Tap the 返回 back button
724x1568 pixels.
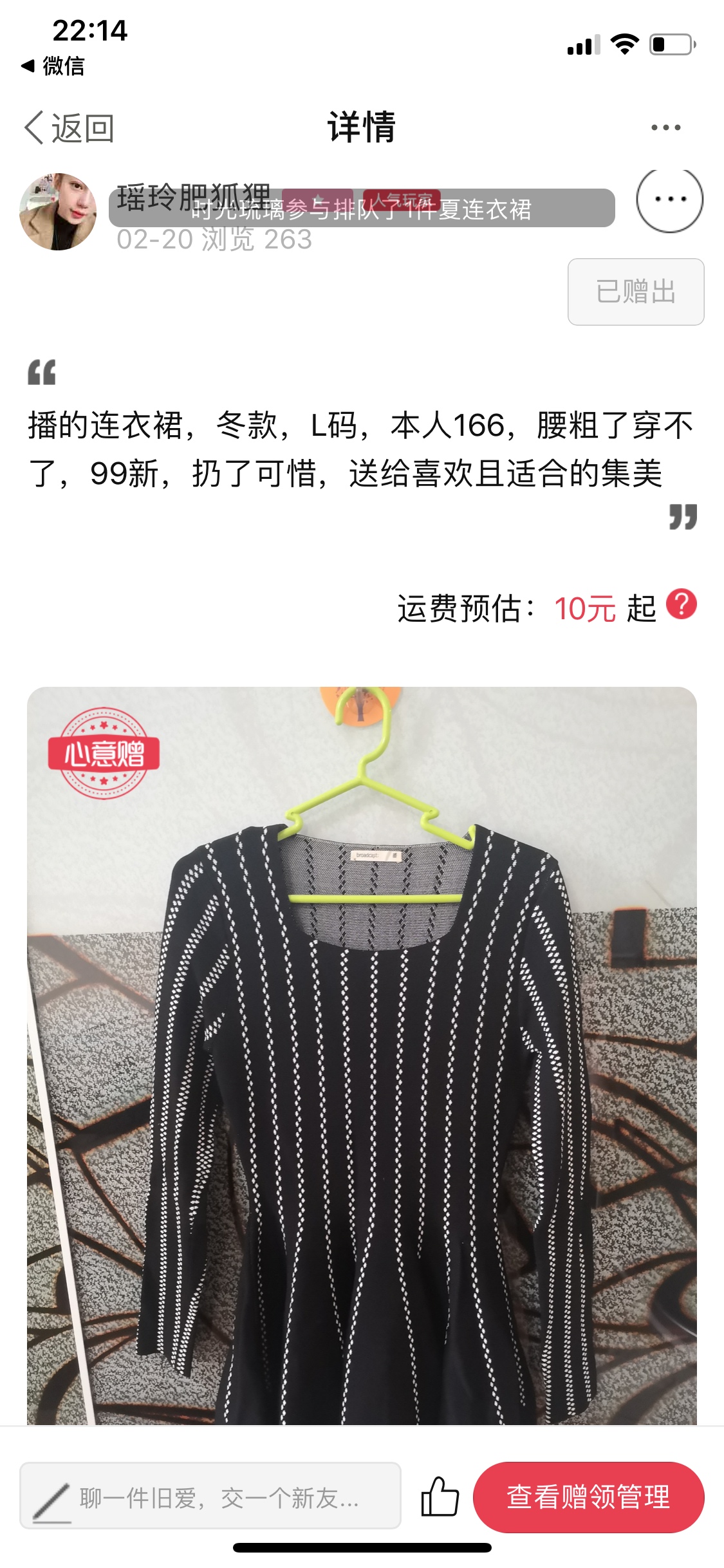pos(70,127)
